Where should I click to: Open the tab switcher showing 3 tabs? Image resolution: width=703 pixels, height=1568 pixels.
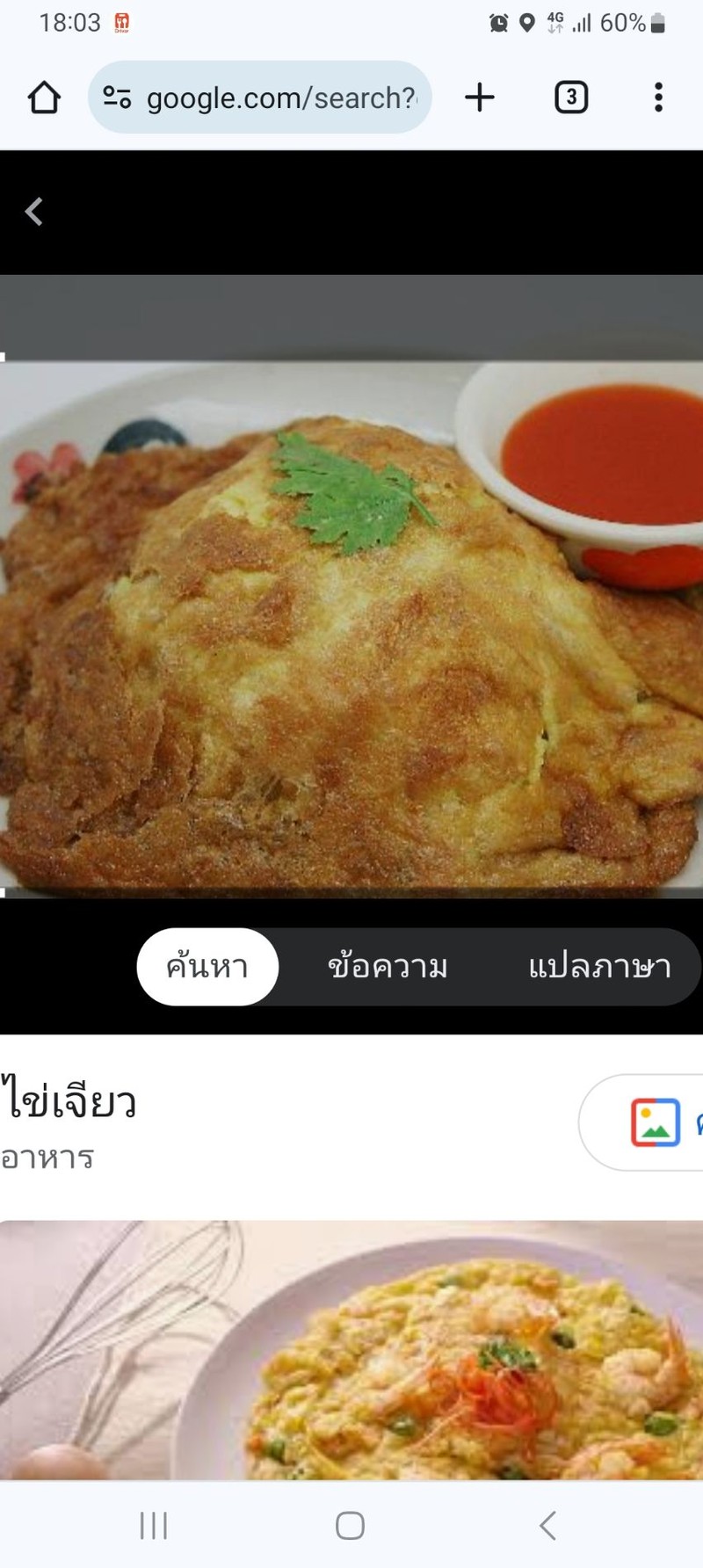point(571,98)
